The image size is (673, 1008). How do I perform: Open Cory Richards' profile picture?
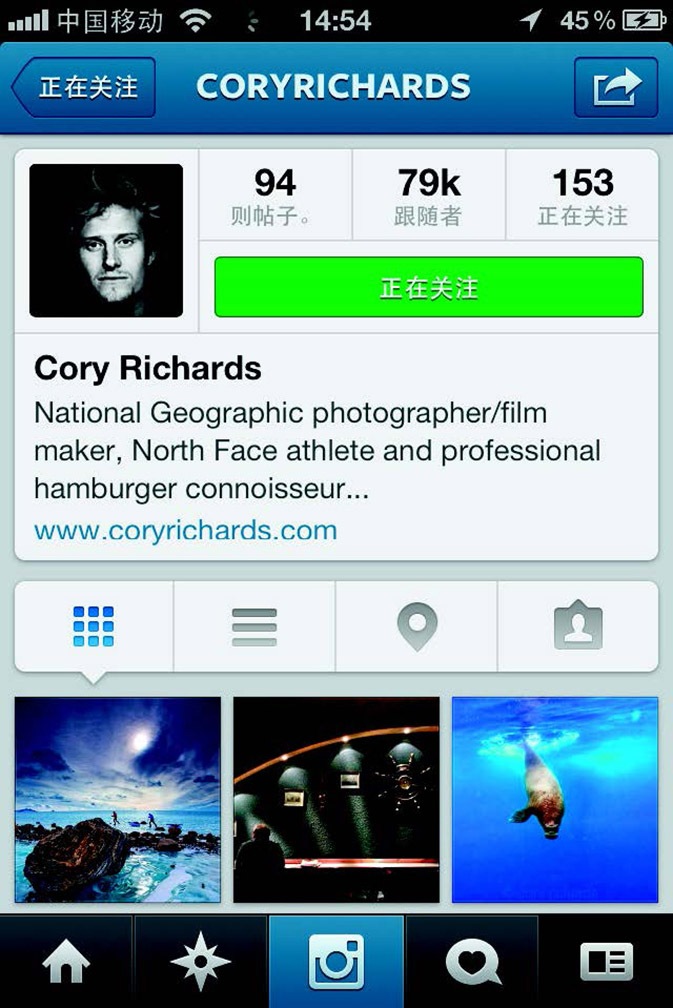(x=106, y=241)
